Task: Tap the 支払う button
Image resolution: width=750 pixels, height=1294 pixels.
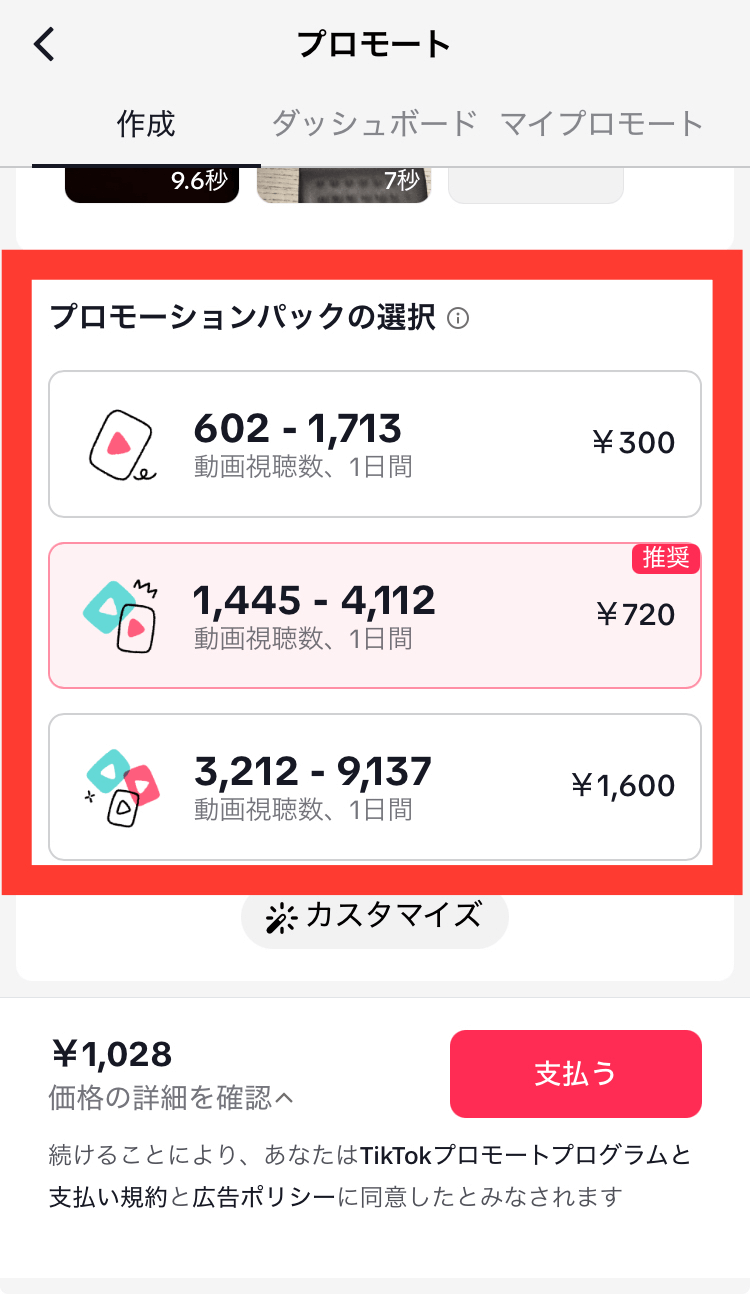Action: tap(576, 1073)
